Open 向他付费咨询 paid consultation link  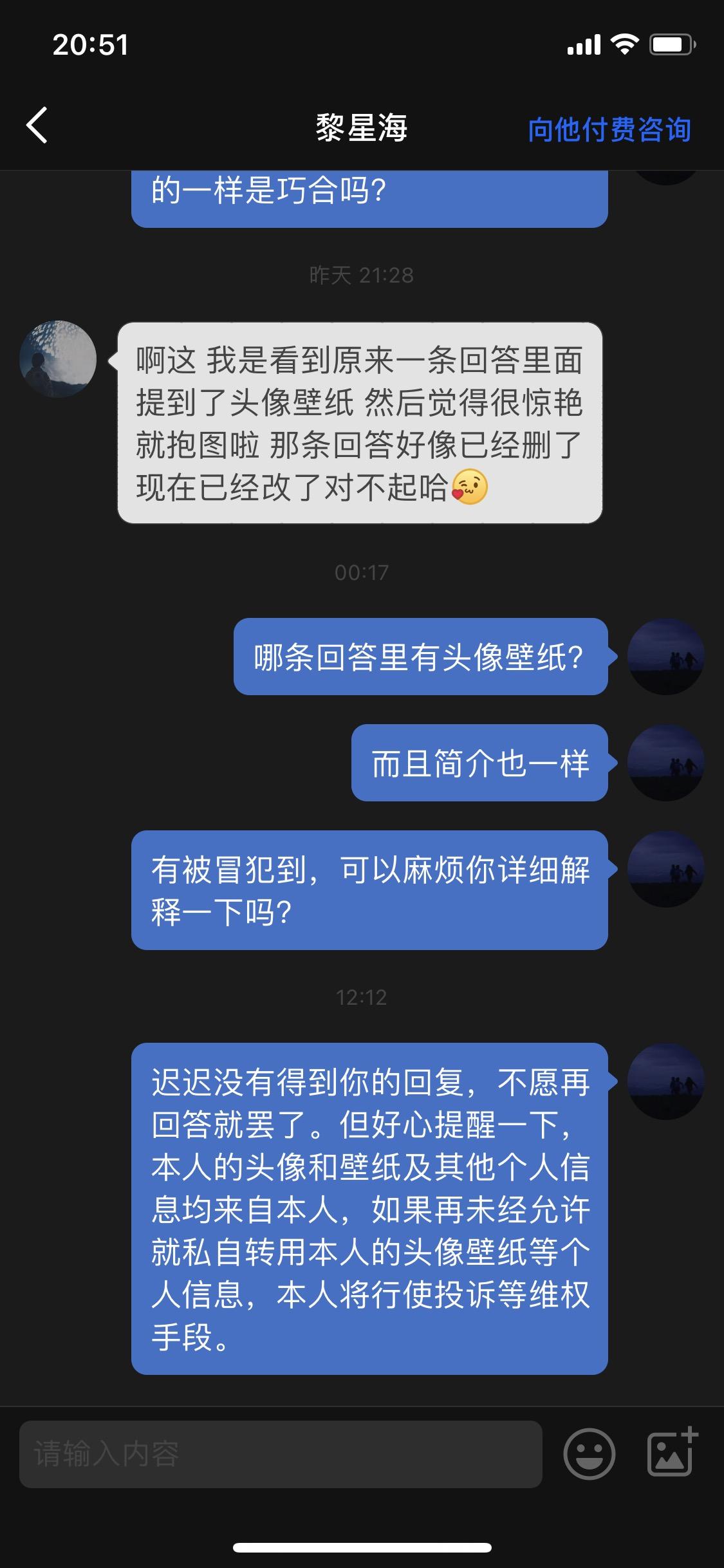click(x=609, y=129)
